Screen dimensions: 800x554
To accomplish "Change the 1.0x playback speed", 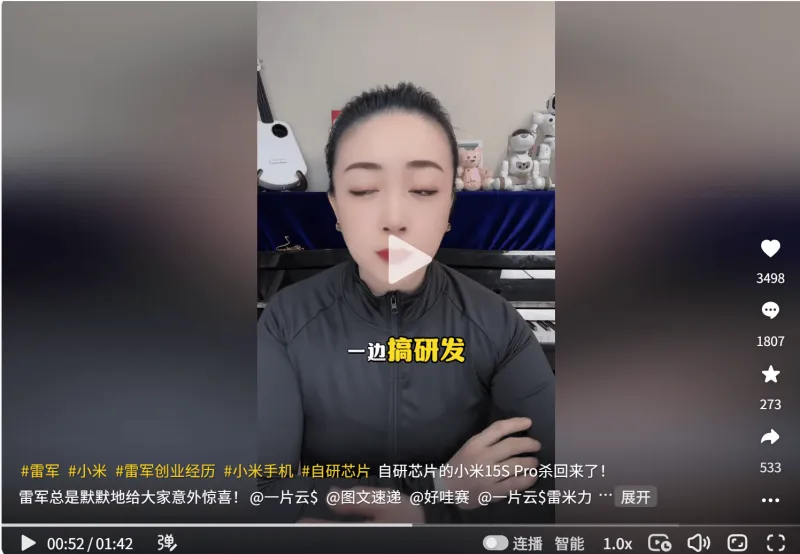I will pyautogui.click(x=617, y=543).
